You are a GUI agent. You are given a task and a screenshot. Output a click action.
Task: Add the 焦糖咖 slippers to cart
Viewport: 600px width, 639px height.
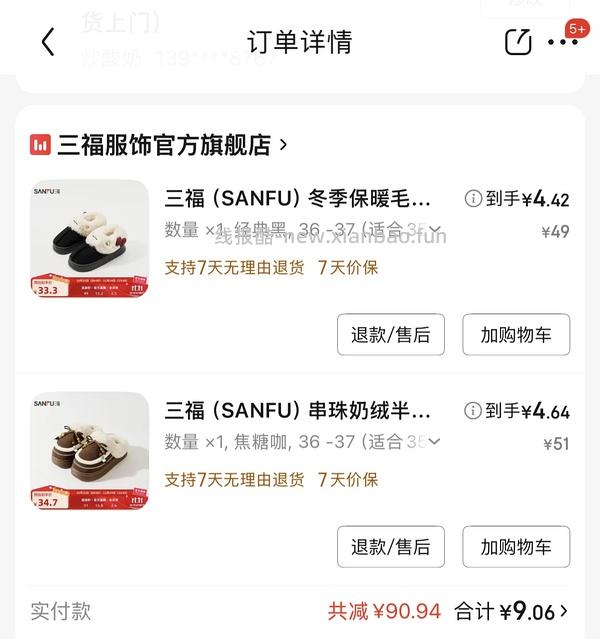[x=515, y=547]
